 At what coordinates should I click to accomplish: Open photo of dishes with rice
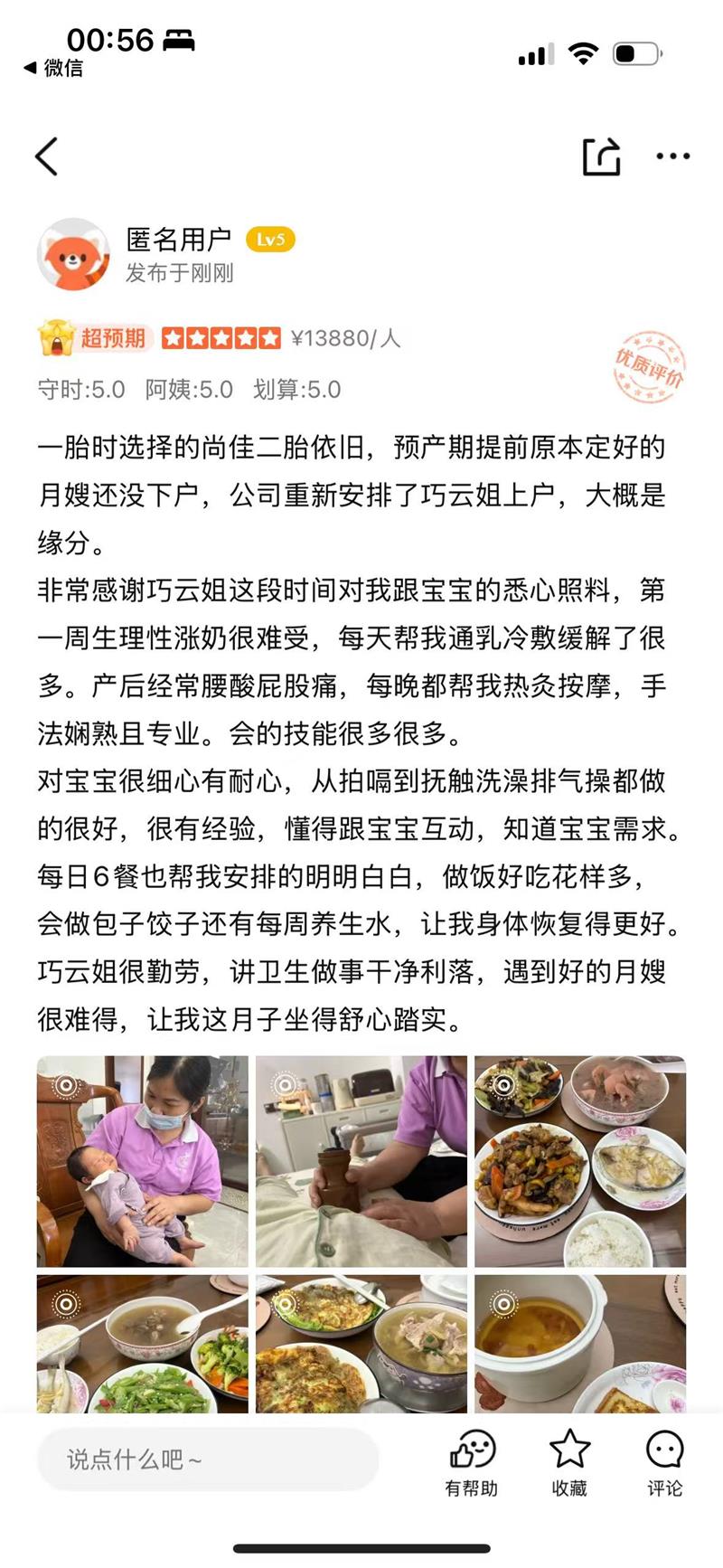tap(580, 1161)
